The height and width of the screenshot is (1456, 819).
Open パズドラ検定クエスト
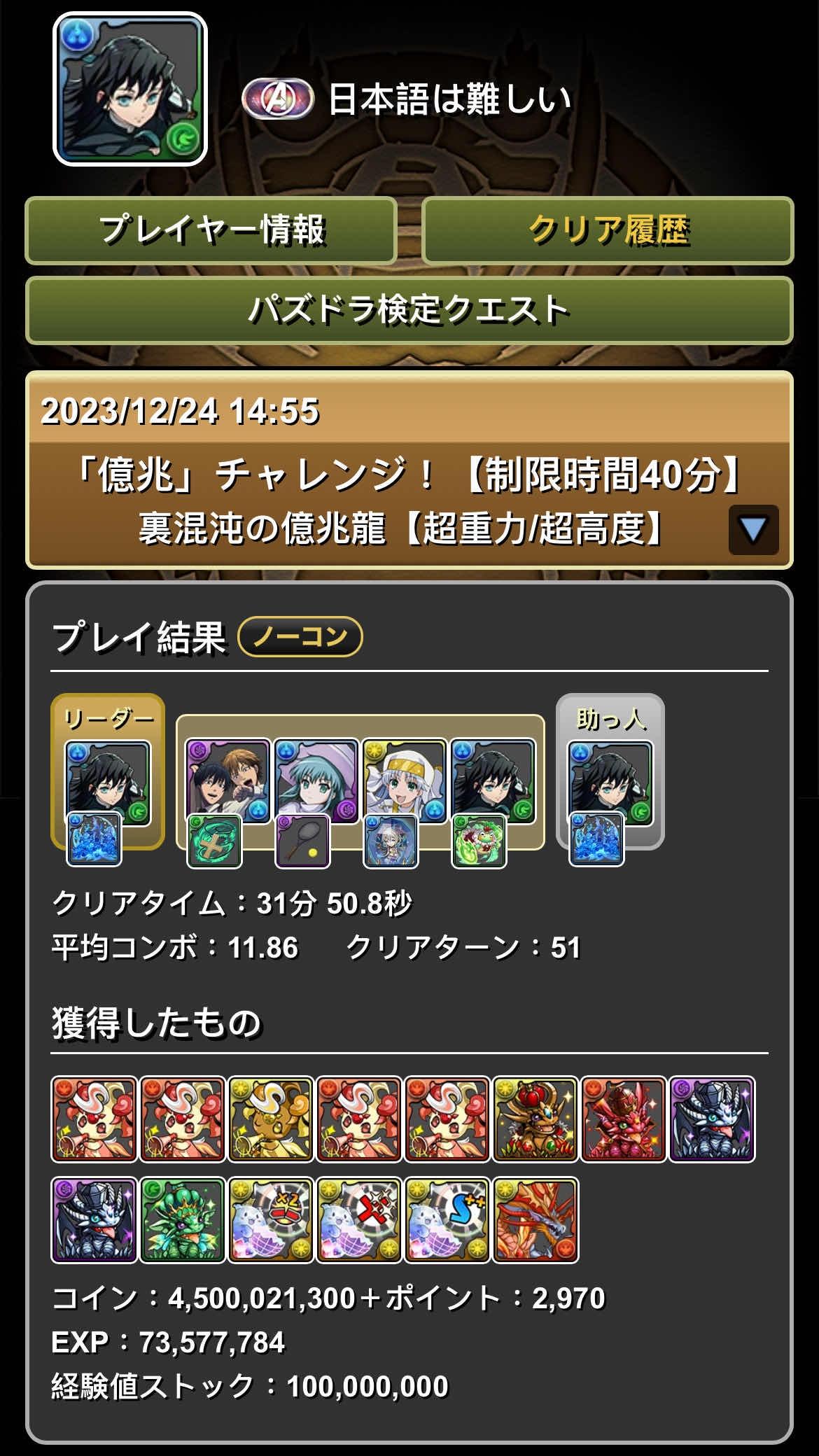pyautogui.click(x=409, y=310)
